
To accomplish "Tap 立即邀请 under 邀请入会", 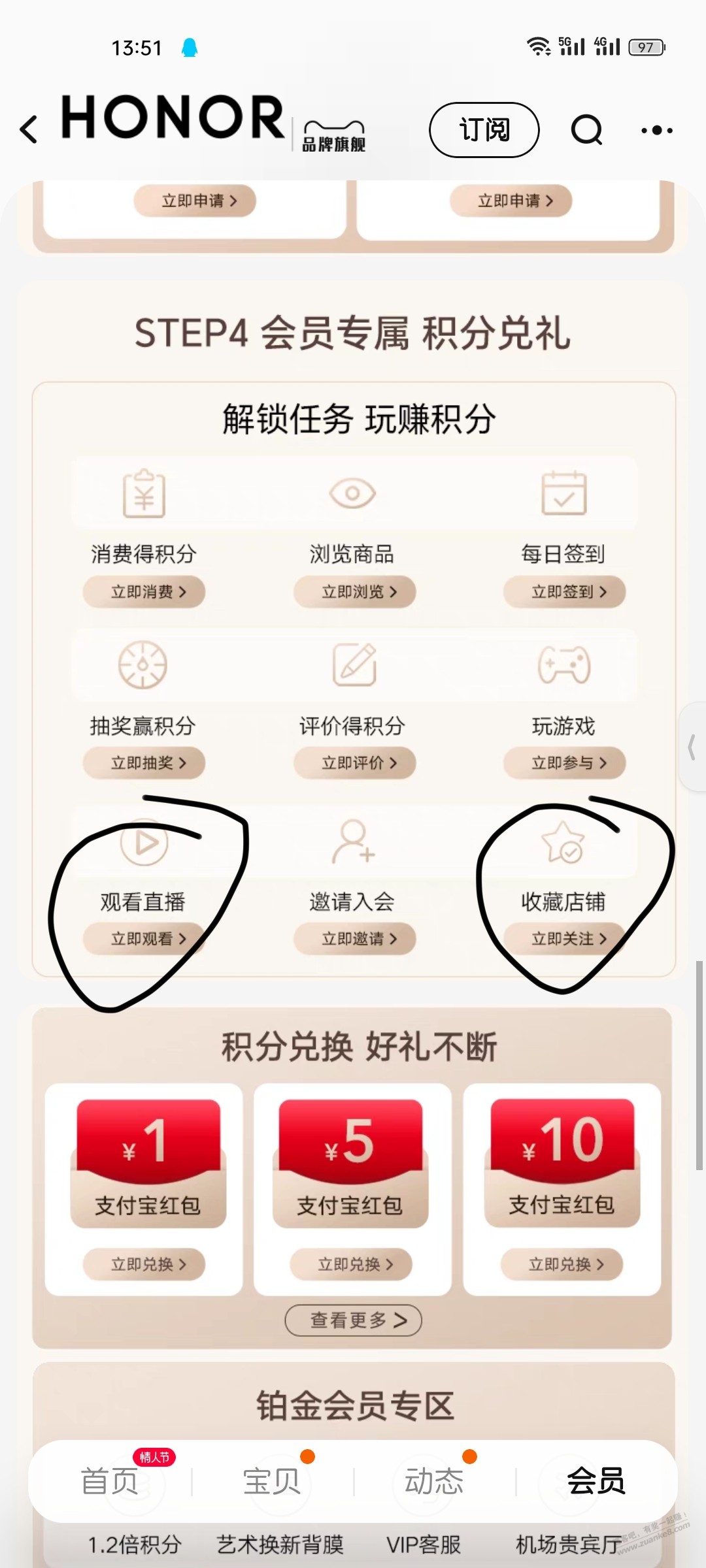I will point(354,939).
